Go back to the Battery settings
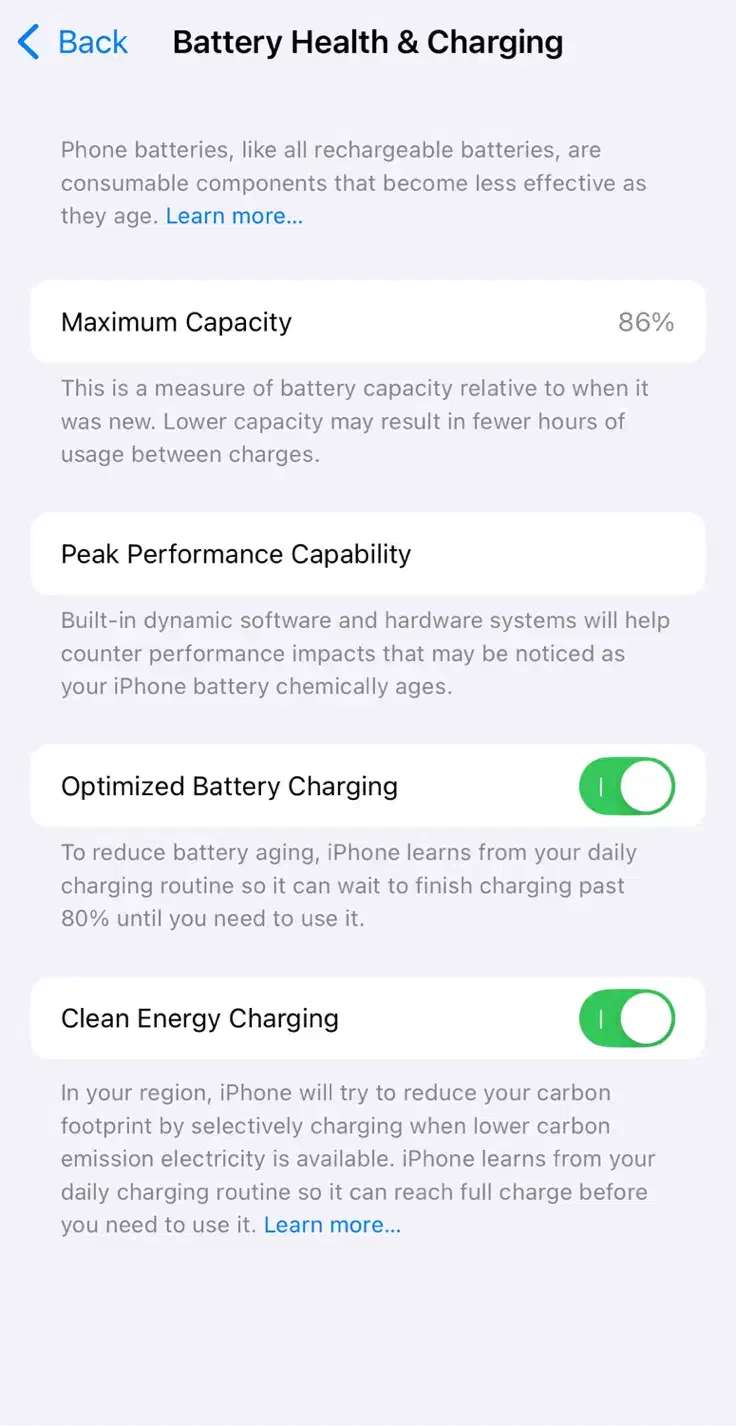The height and width of the screenshot is (1426, 736). (x=72, y=43)
